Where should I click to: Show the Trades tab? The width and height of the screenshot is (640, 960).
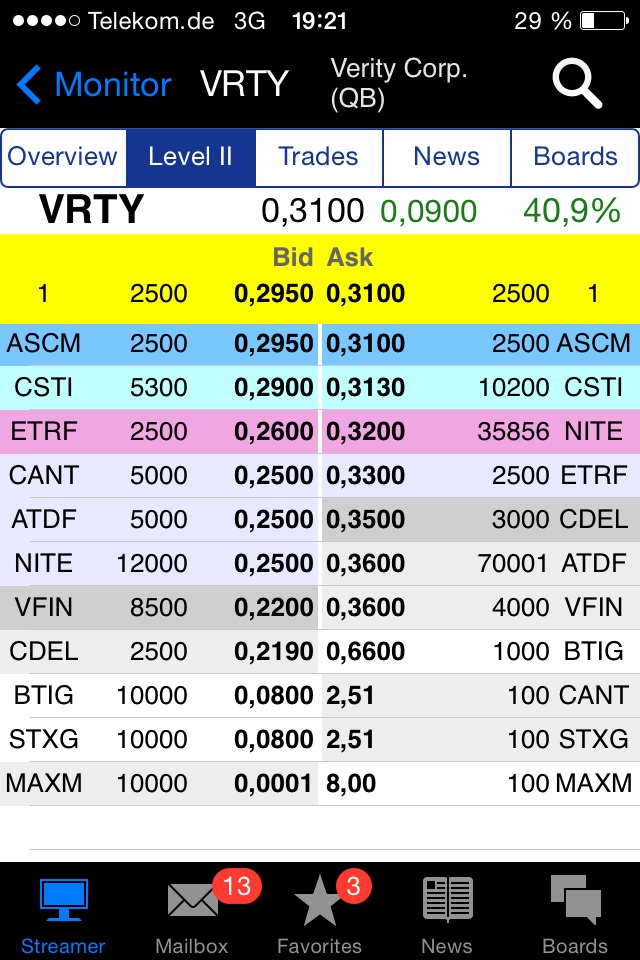[318, 157]
